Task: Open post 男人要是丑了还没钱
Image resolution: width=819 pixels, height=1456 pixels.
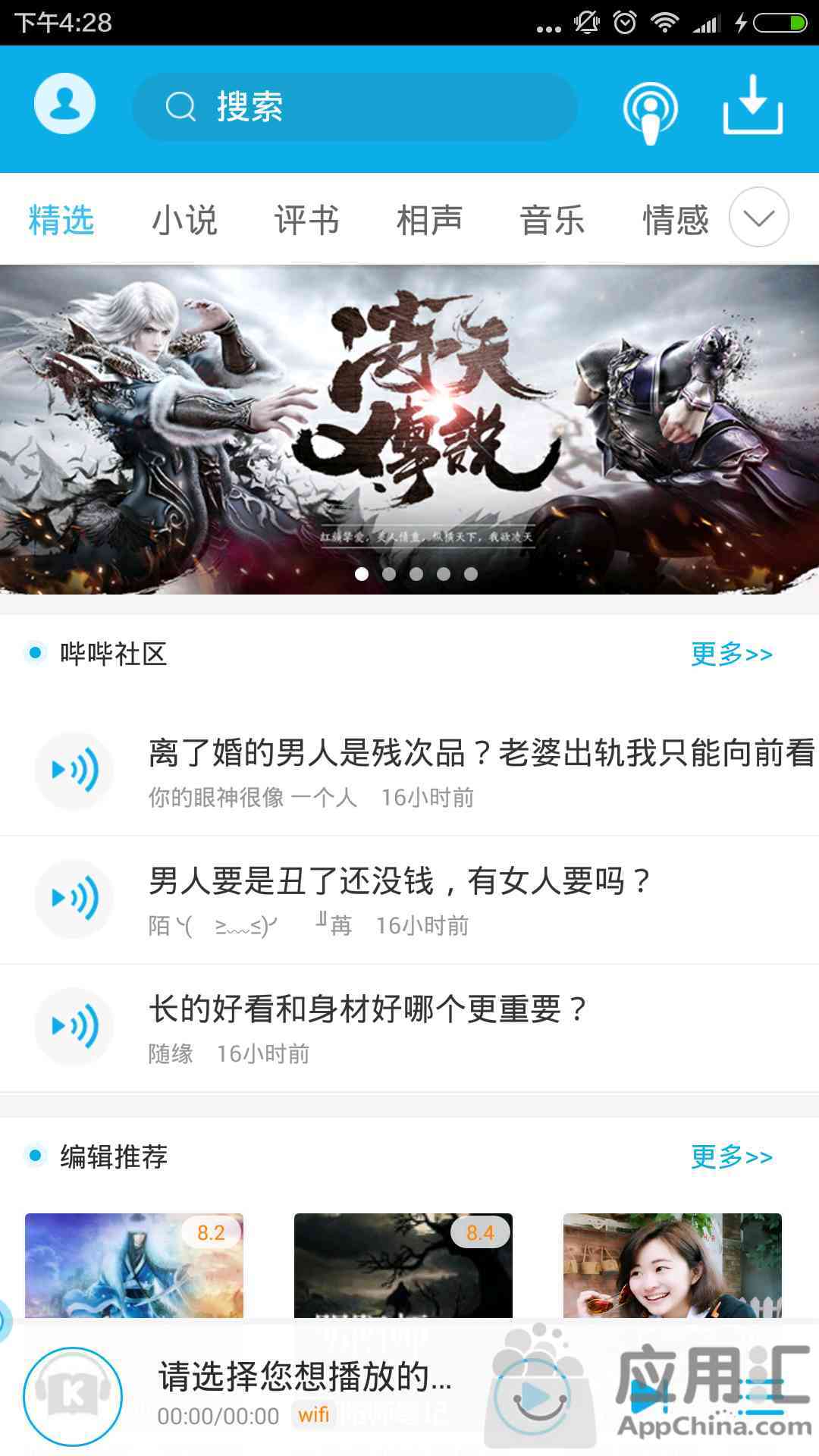Action: [x=400, y=899]
